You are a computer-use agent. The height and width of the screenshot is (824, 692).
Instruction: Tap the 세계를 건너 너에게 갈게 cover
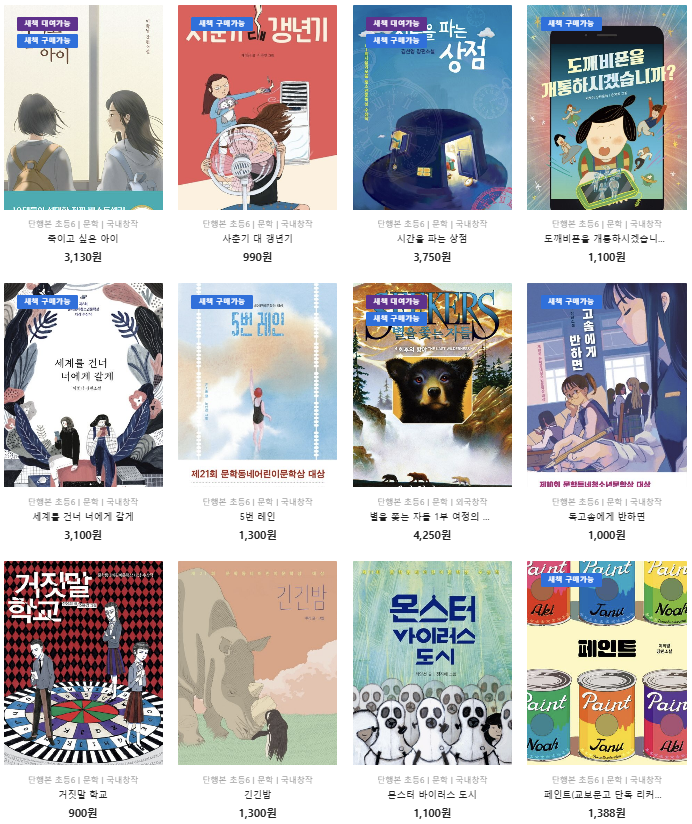pos(83,386)
